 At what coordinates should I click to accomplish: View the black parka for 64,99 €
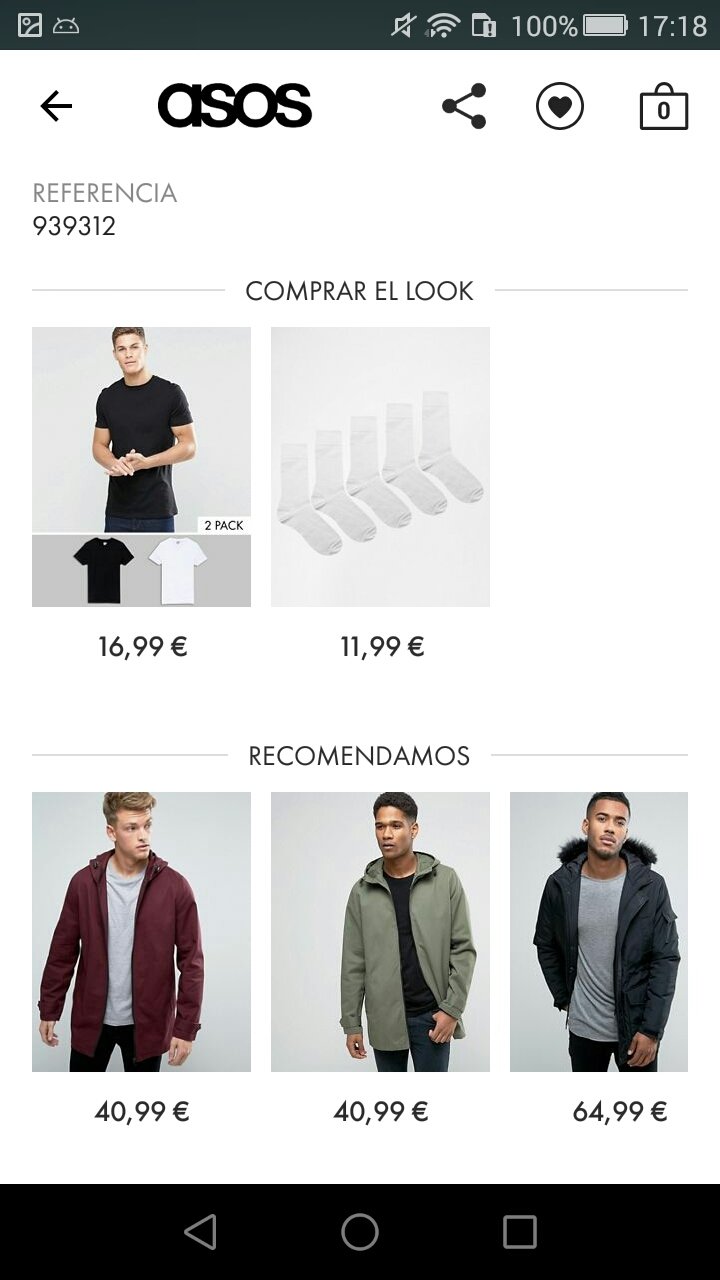point(599,932)
